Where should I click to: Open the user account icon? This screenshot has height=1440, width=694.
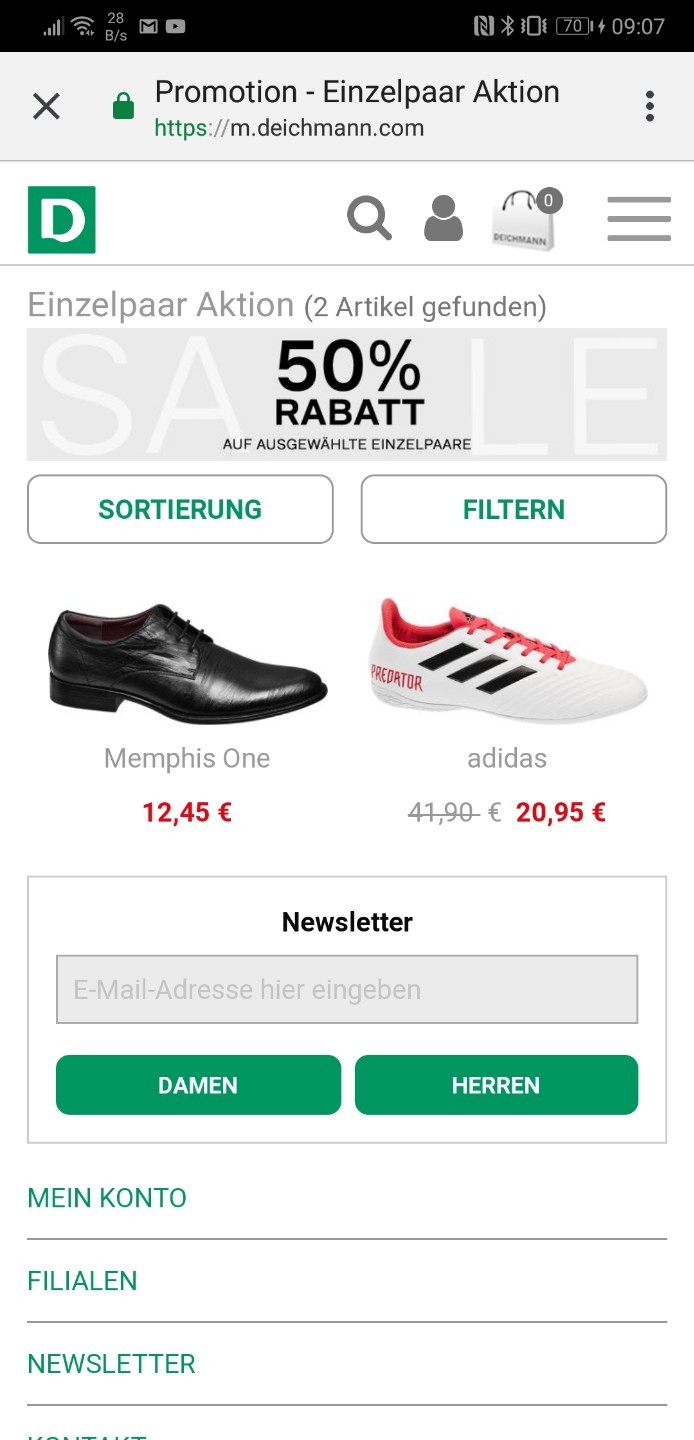[x=443, y=218]
